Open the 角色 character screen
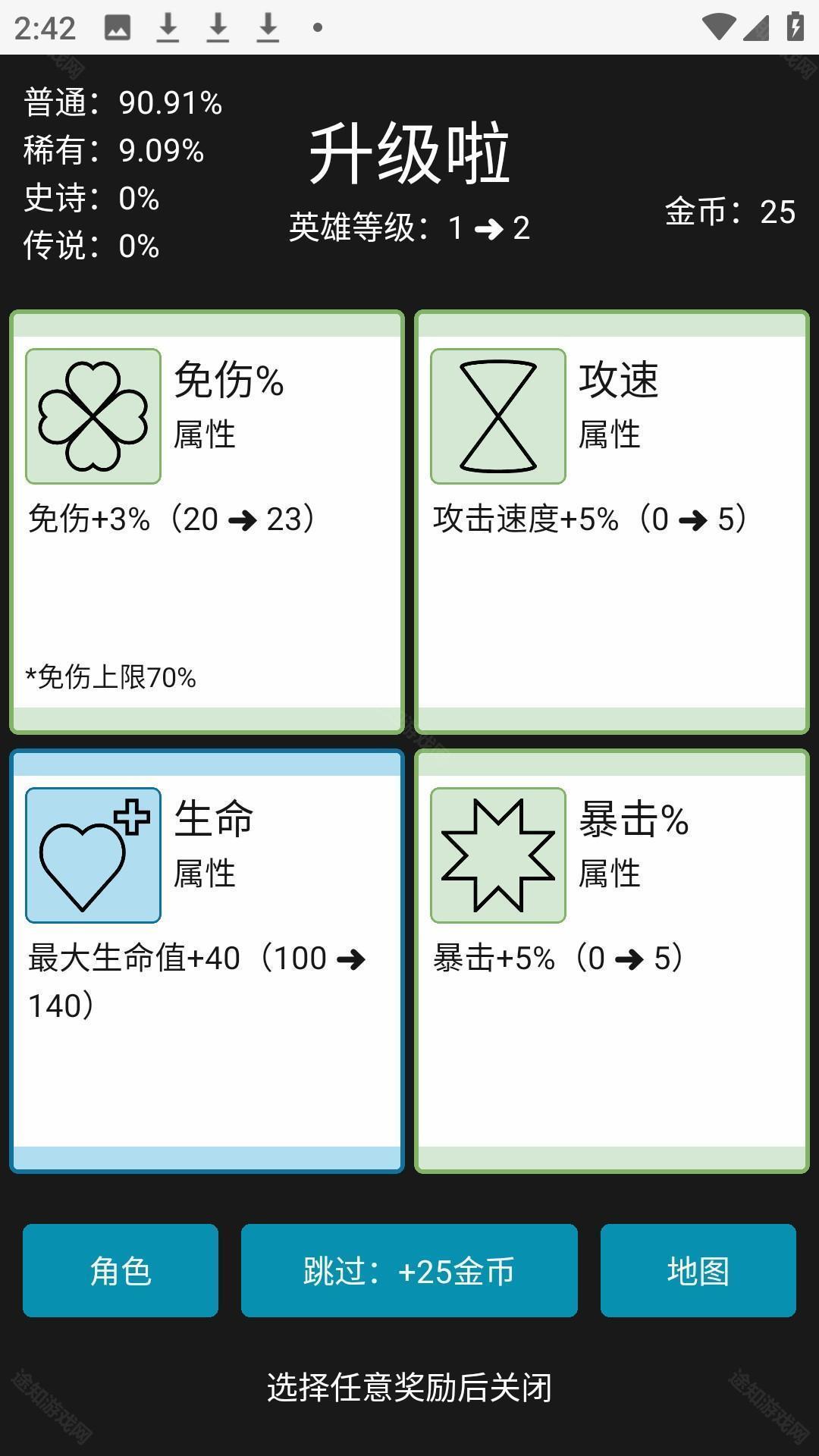 121,1270
